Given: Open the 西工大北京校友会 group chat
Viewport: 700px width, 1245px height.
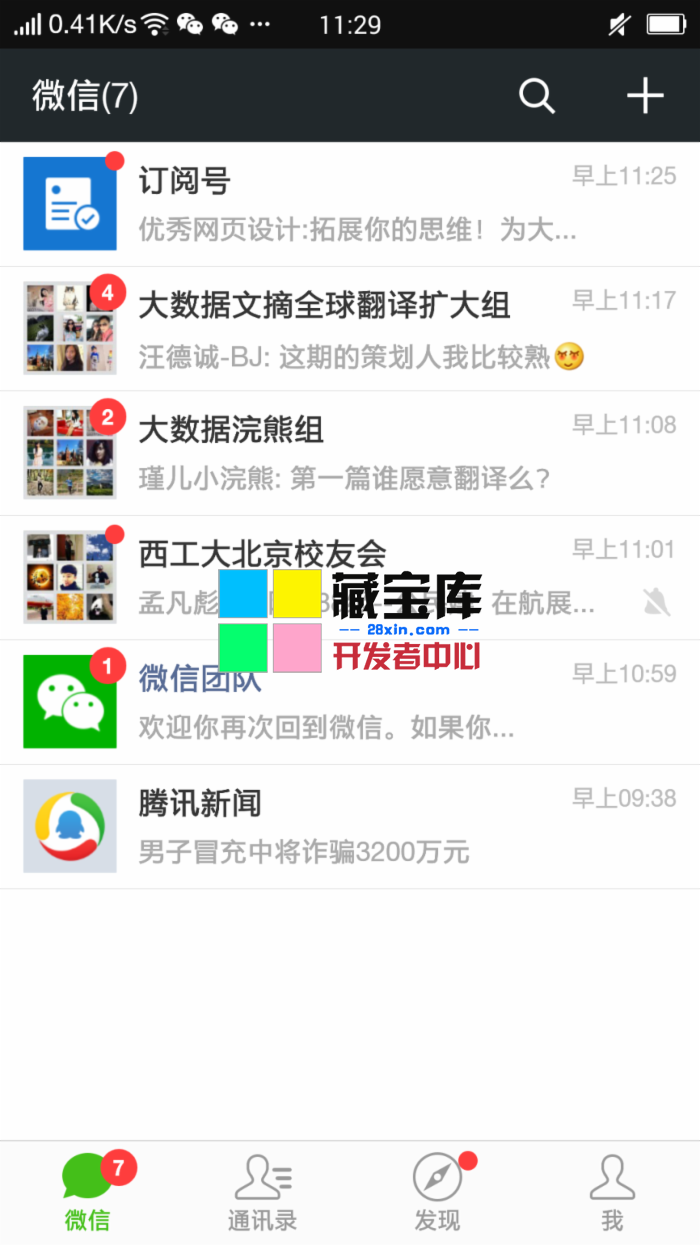Looking at the screenshot, I should point(350,577).
